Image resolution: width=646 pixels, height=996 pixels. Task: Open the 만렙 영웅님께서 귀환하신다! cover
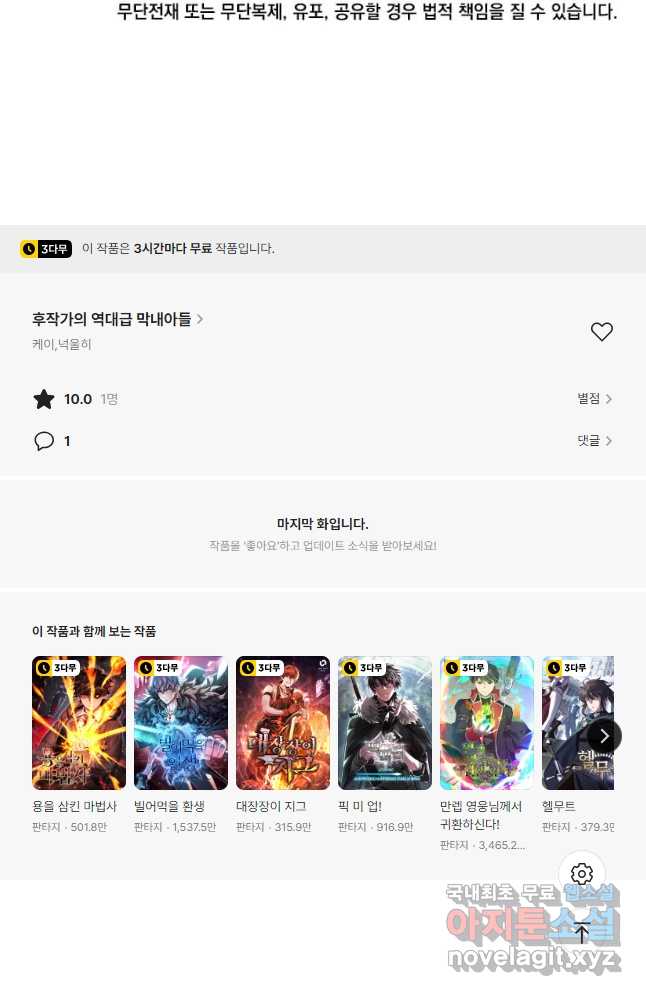(487, 723)
